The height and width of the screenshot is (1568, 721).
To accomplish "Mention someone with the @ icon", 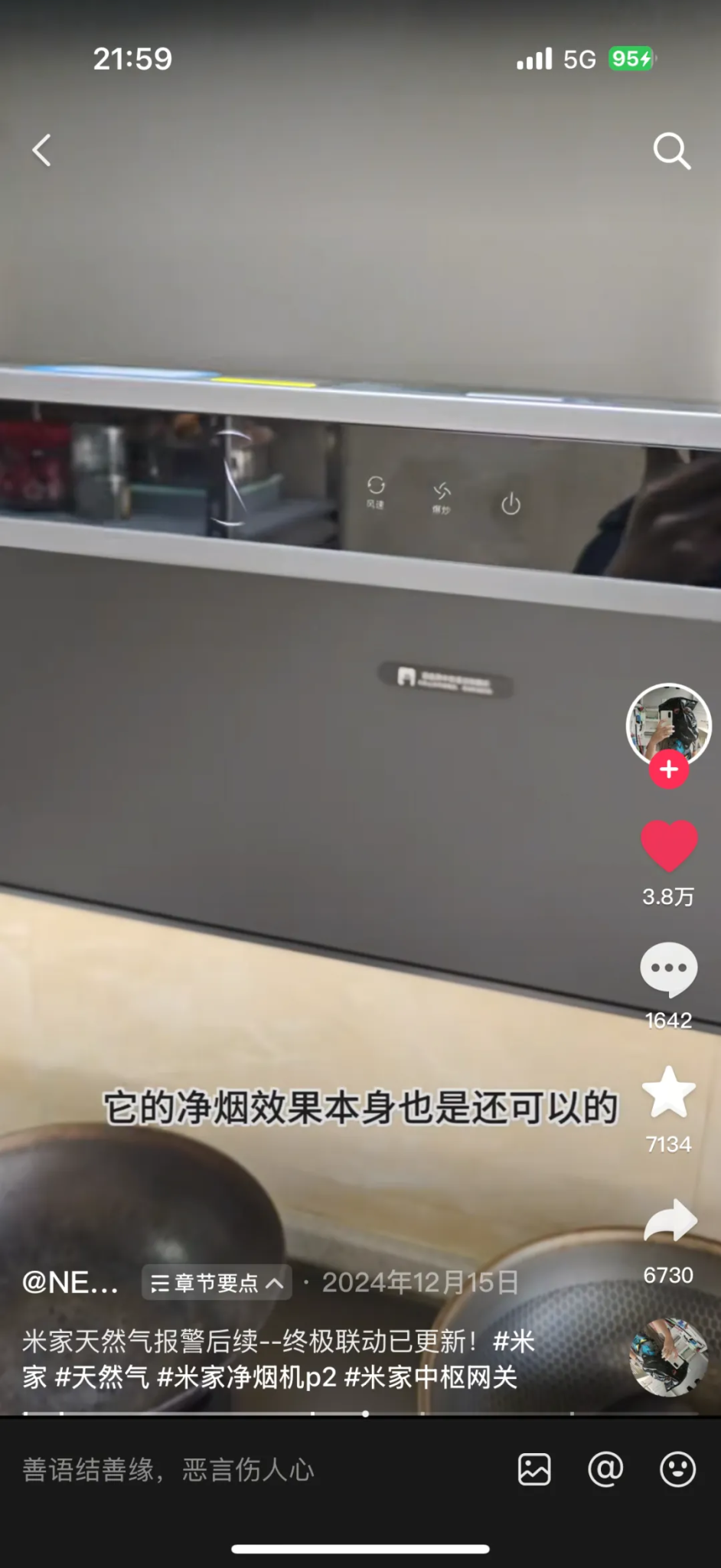I will pos(605,1470).
